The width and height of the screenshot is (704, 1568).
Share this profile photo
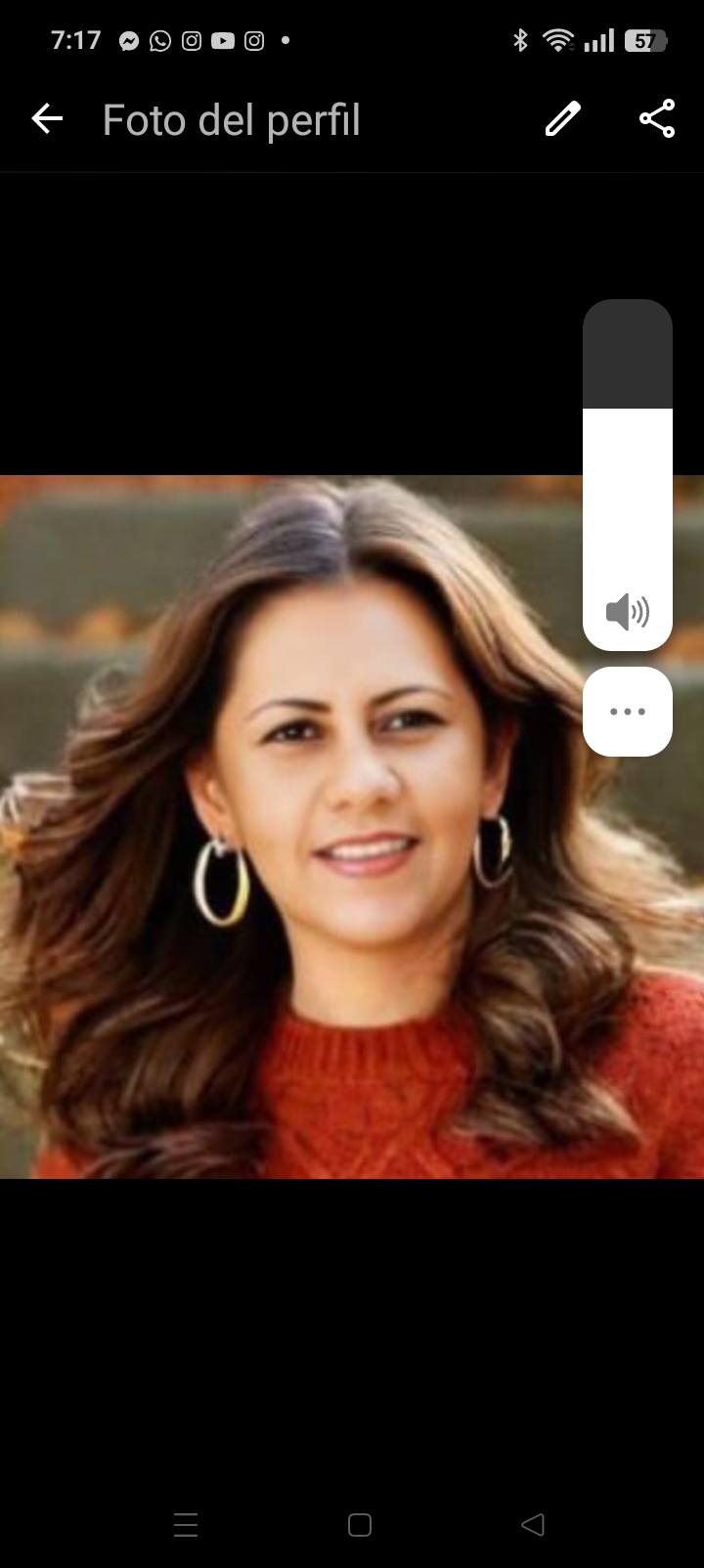657,119
